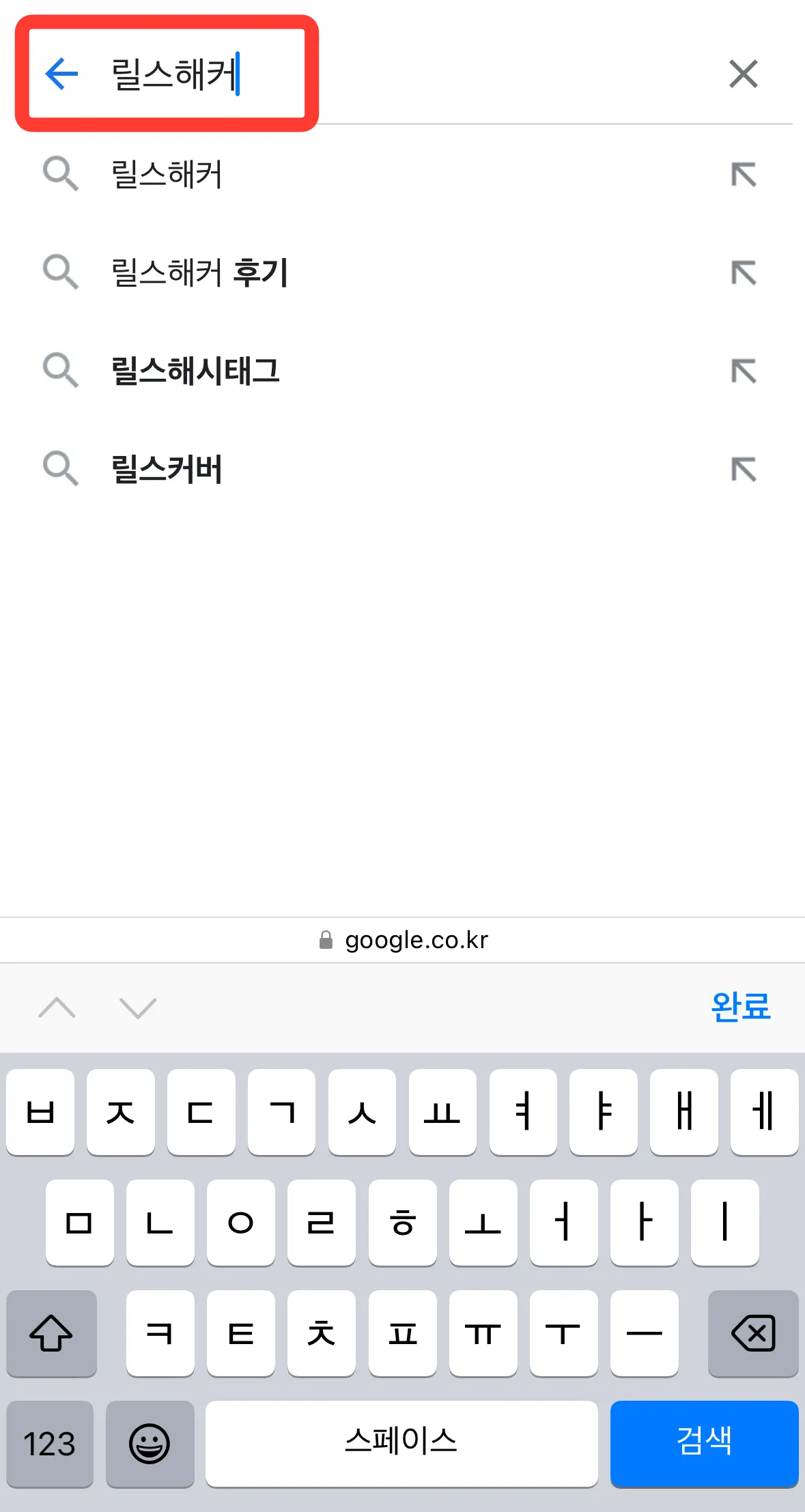Fill search box with 릴스해커 후기 arrow
Viewport: 805px width, 1512px height.
pyautogui.click(x=744, y=272)
